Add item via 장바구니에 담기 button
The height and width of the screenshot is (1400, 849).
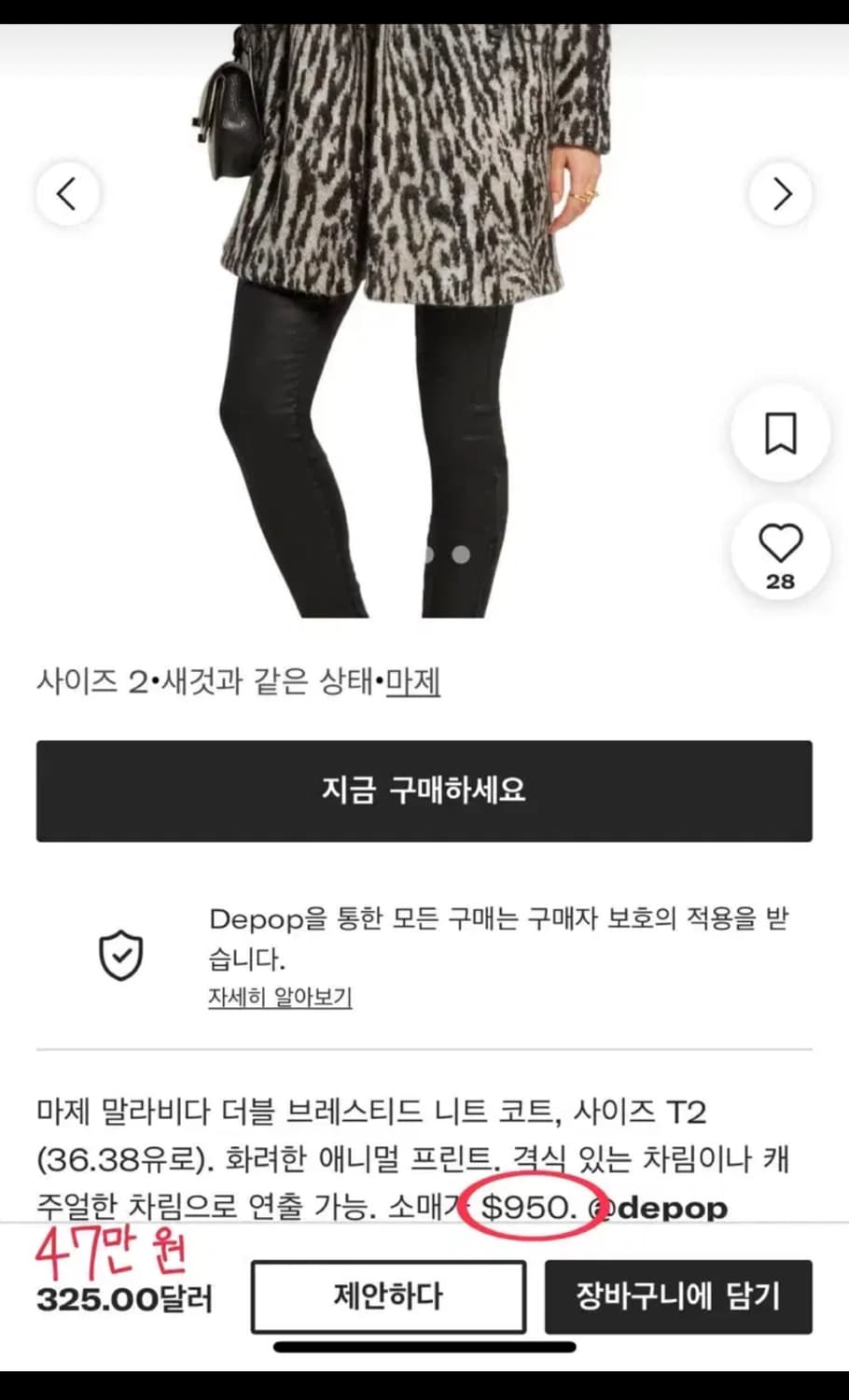click(x=678, y=1296)
